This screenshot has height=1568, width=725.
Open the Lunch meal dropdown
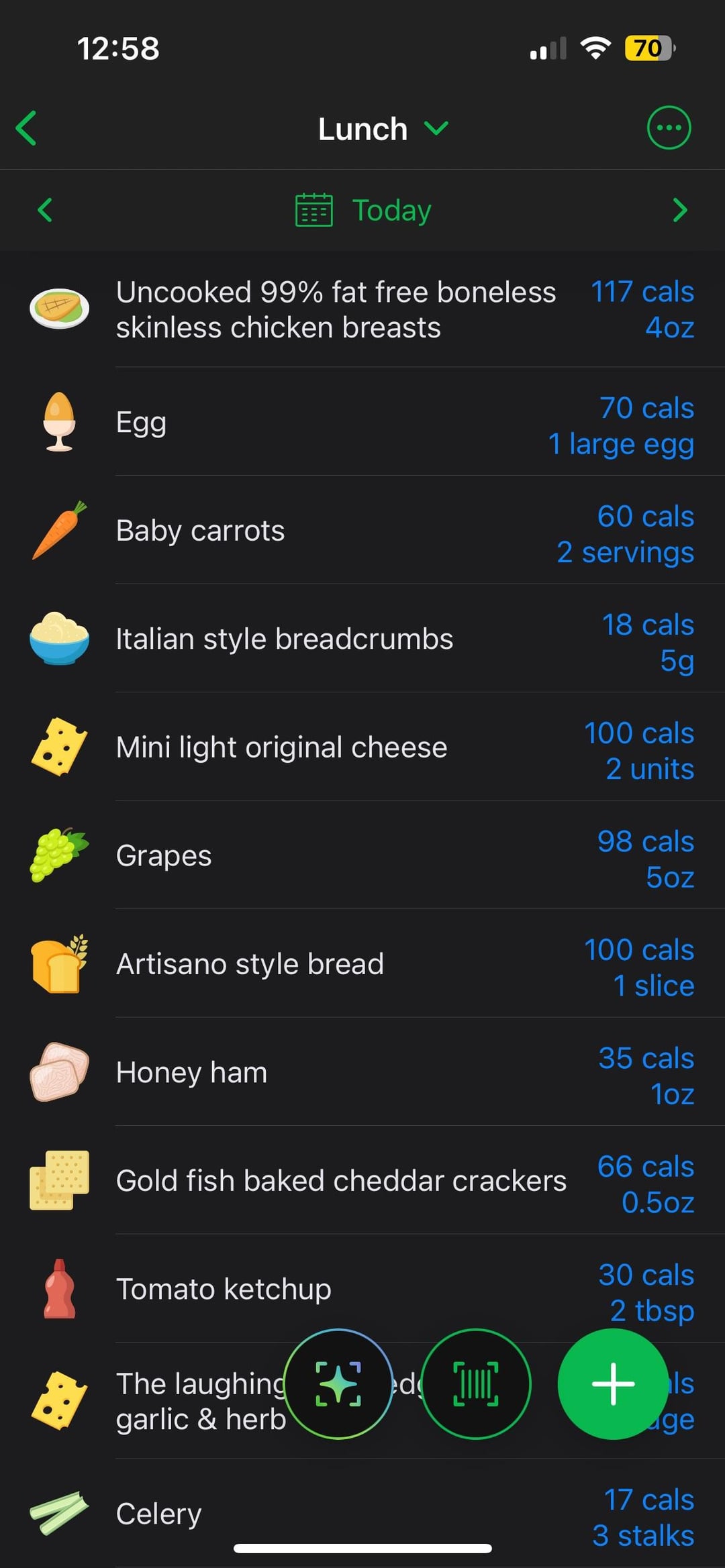click(383, 129)
